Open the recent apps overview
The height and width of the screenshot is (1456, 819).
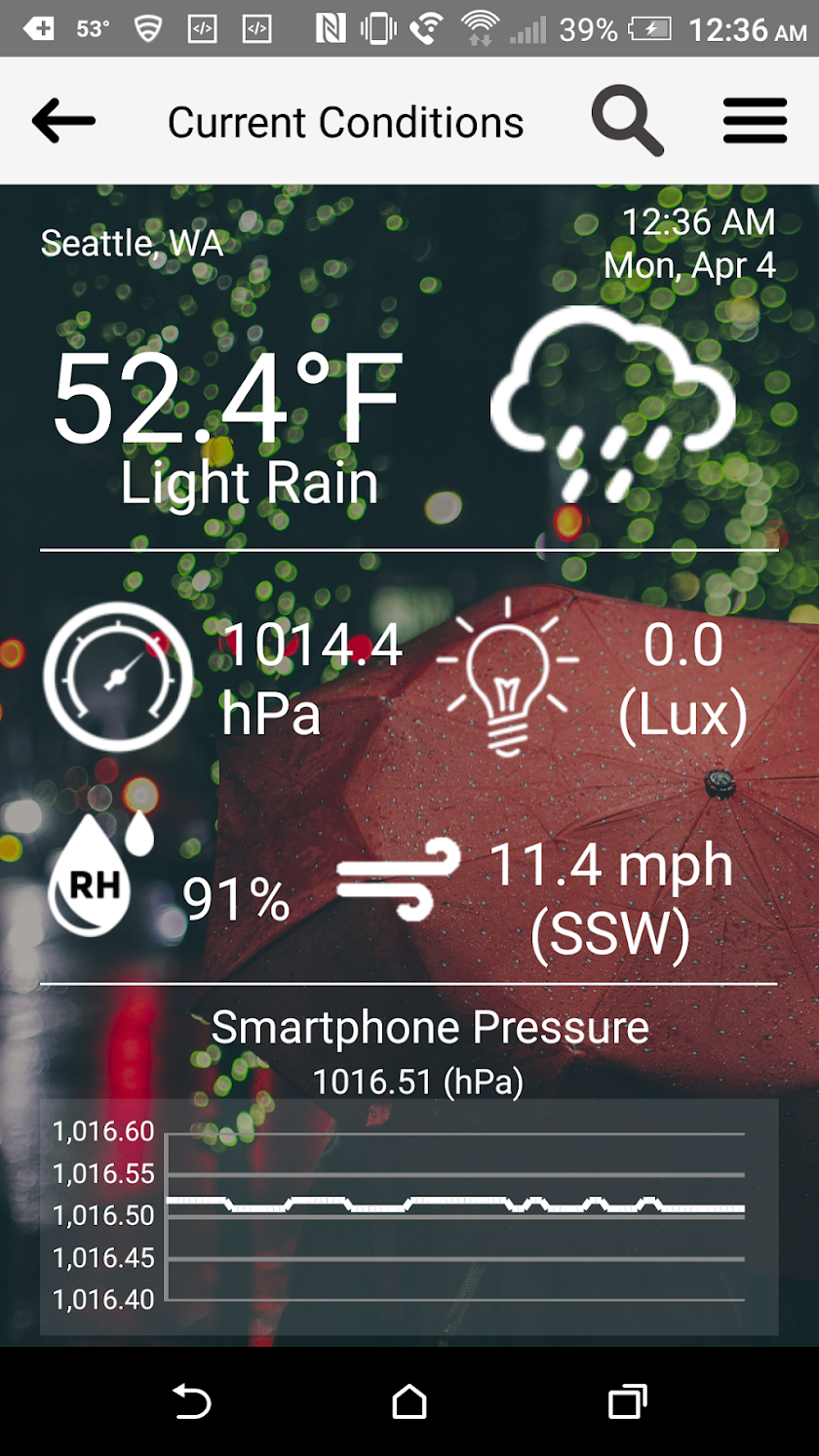tap(627, 1401)
